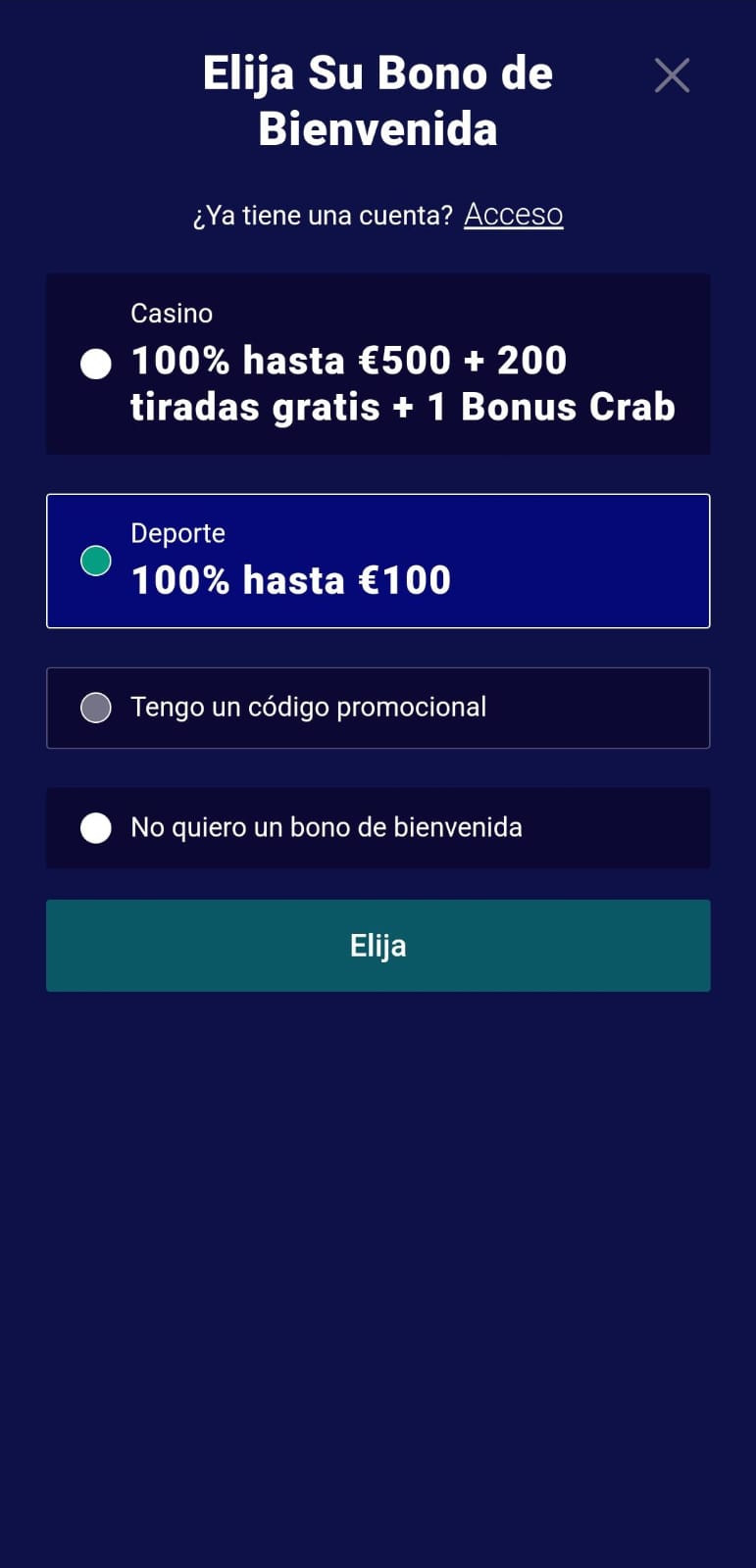Image resolution: width=756 pixels, height=1568 pixels.
Task: Close the welcome bonus dialog
Action: [672, 75]
